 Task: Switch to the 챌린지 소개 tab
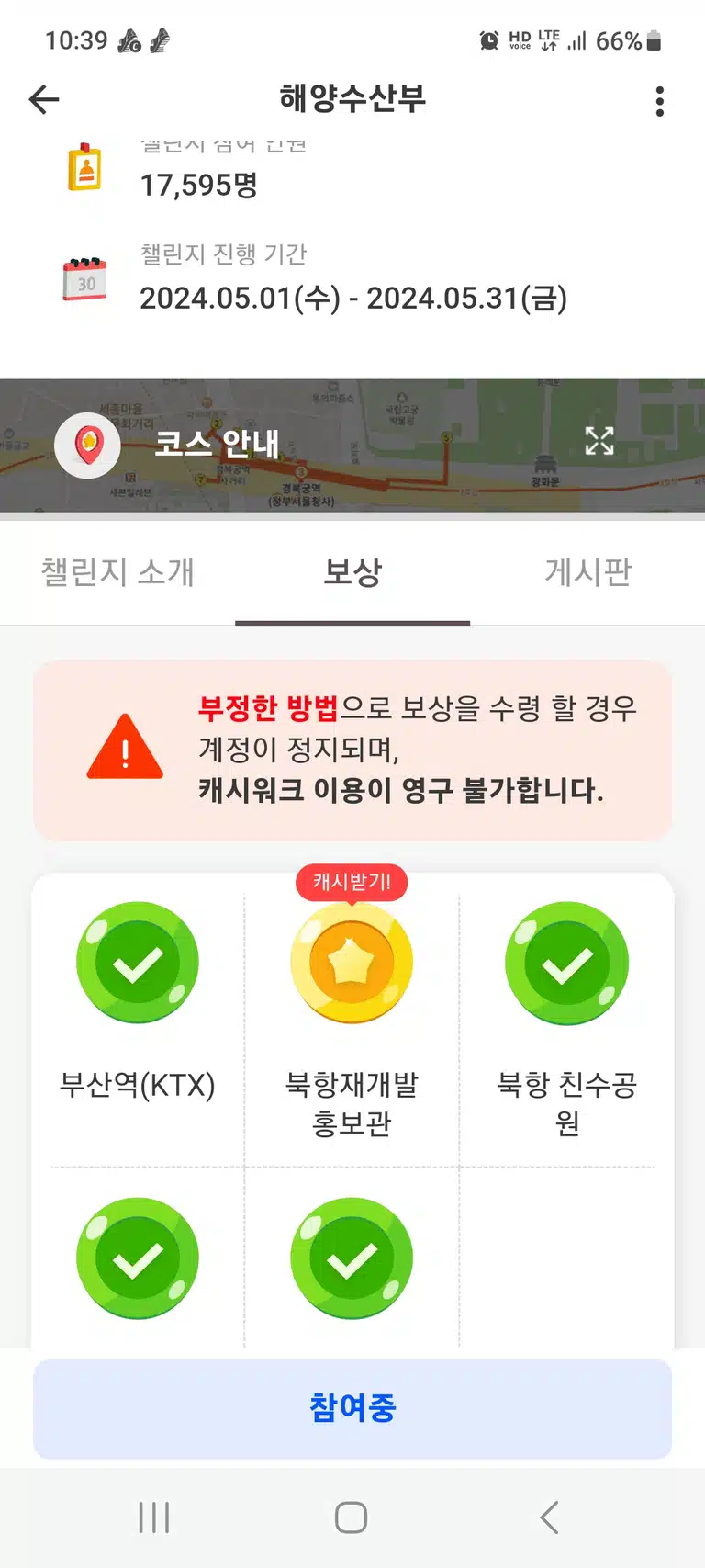(x=117, y=571)
